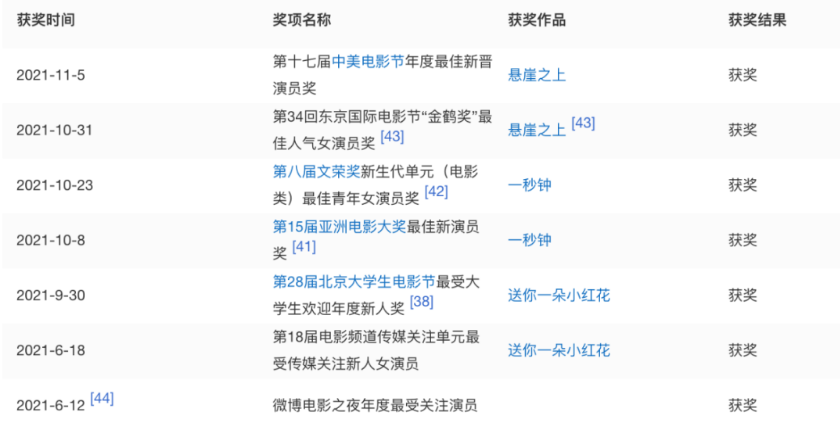View reference [41] citation

(304, 246)
